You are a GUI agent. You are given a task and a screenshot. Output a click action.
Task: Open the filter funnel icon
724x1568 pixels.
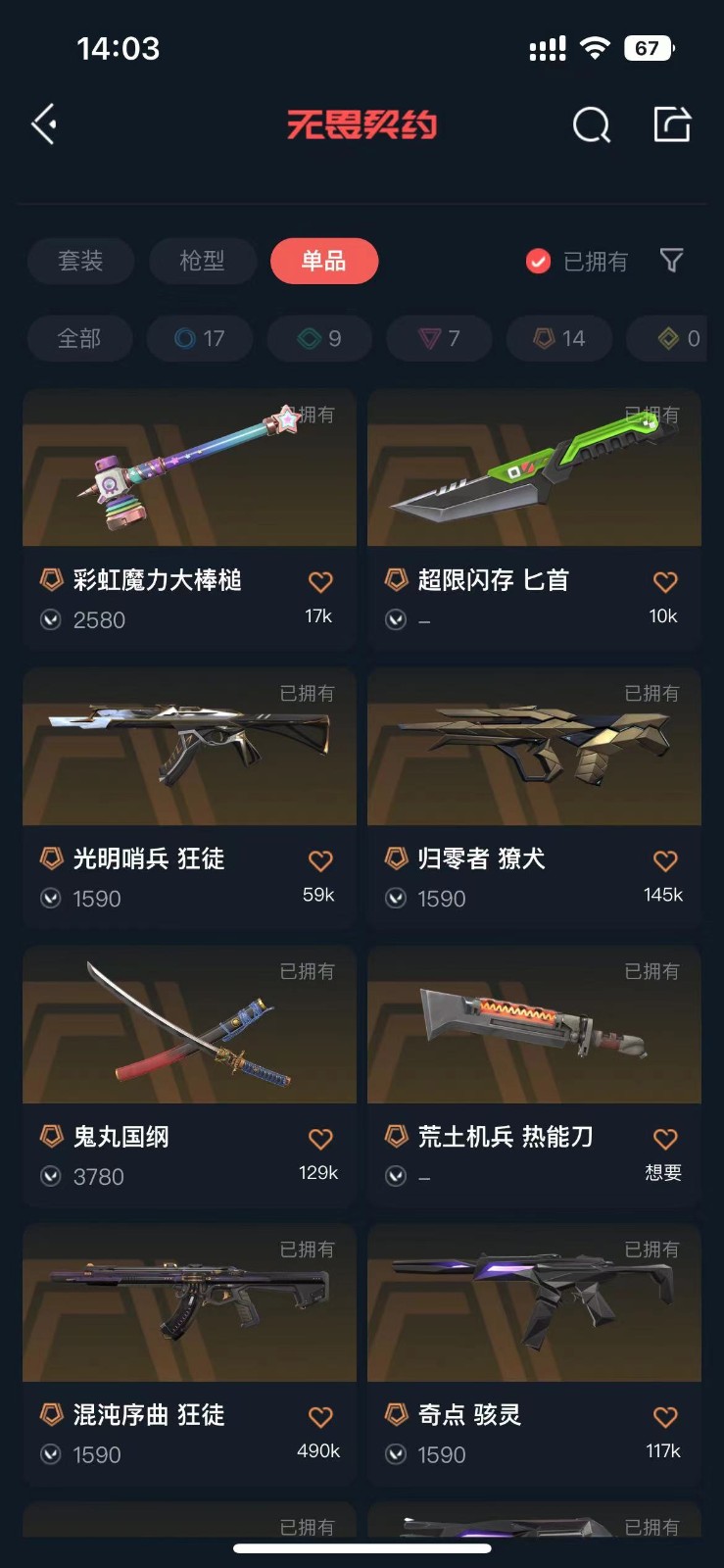671,261
